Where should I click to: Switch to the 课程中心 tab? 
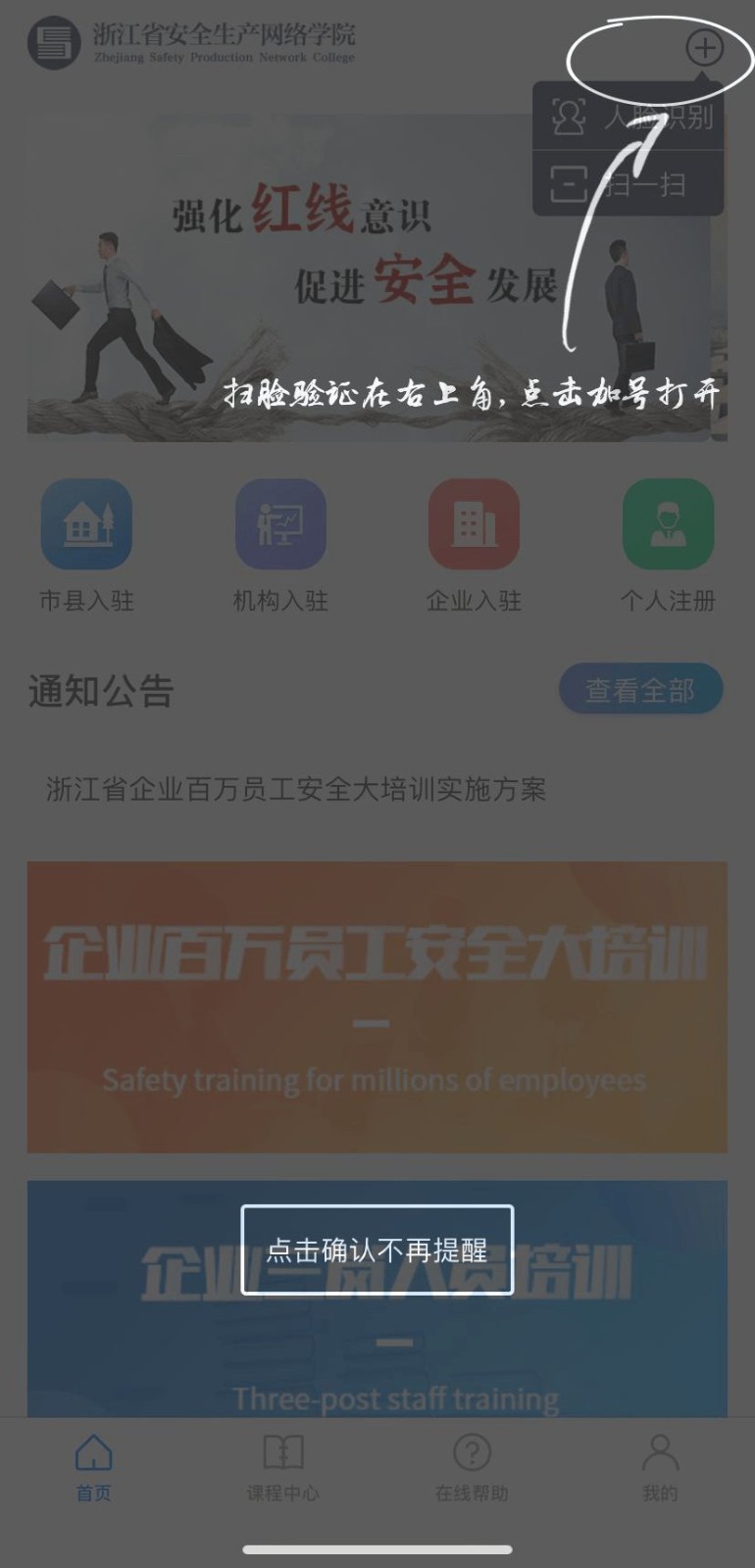(283, 1467)
